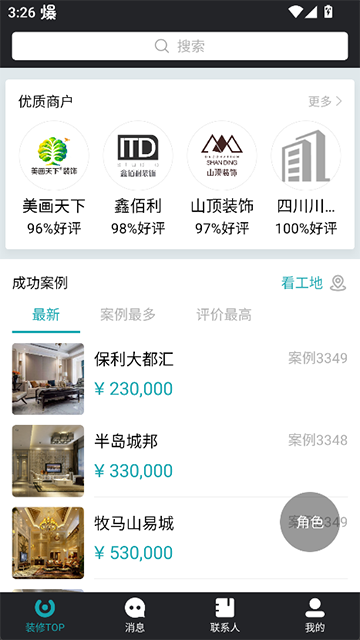Open the 我的 tab

[x=315, y=616]
